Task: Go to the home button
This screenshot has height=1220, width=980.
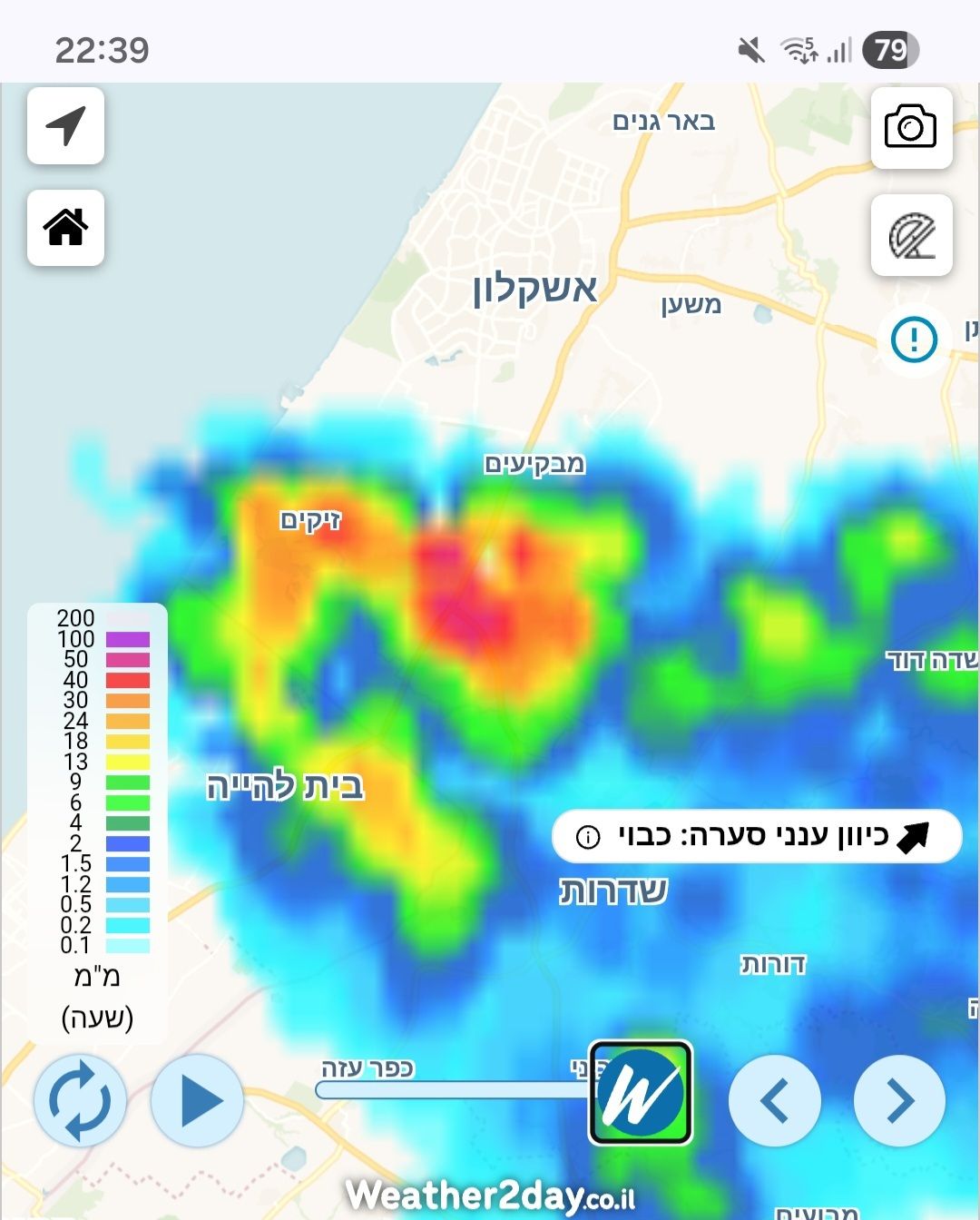Action: pyautogui.click(x=65, y=228)
